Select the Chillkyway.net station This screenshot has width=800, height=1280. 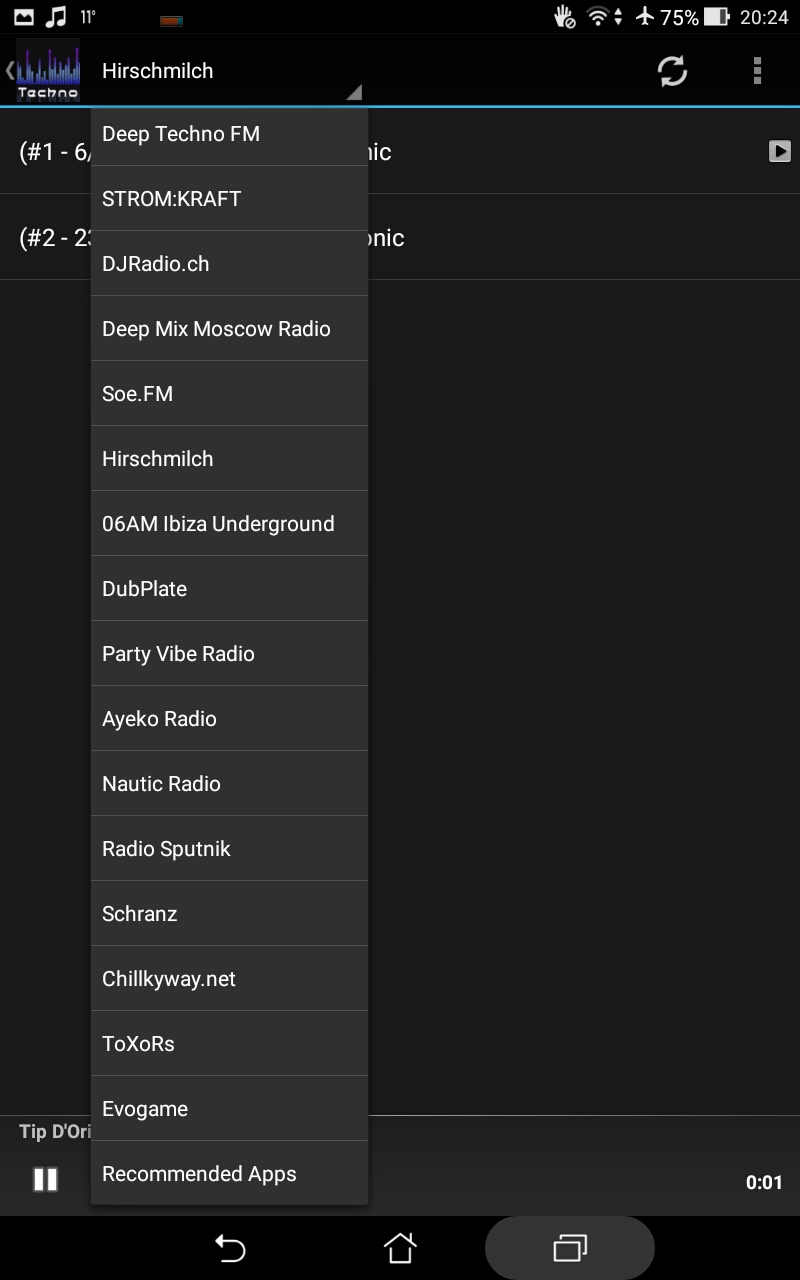[169, 978]
